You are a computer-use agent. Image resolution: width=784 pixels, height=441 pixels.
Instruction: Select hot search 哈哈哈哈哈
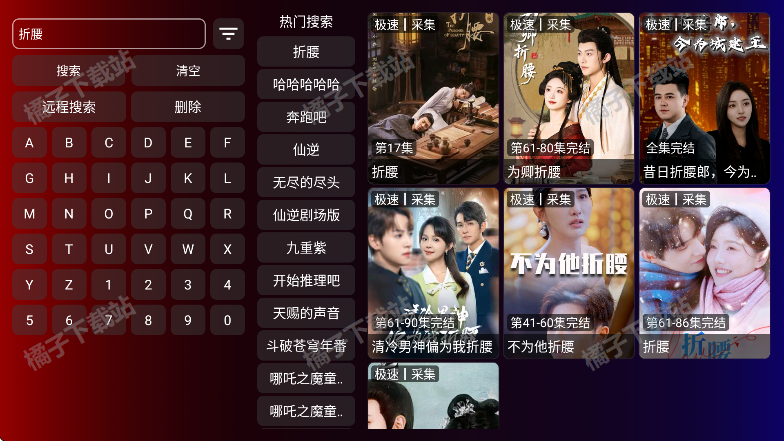click(x=306, y=85)
